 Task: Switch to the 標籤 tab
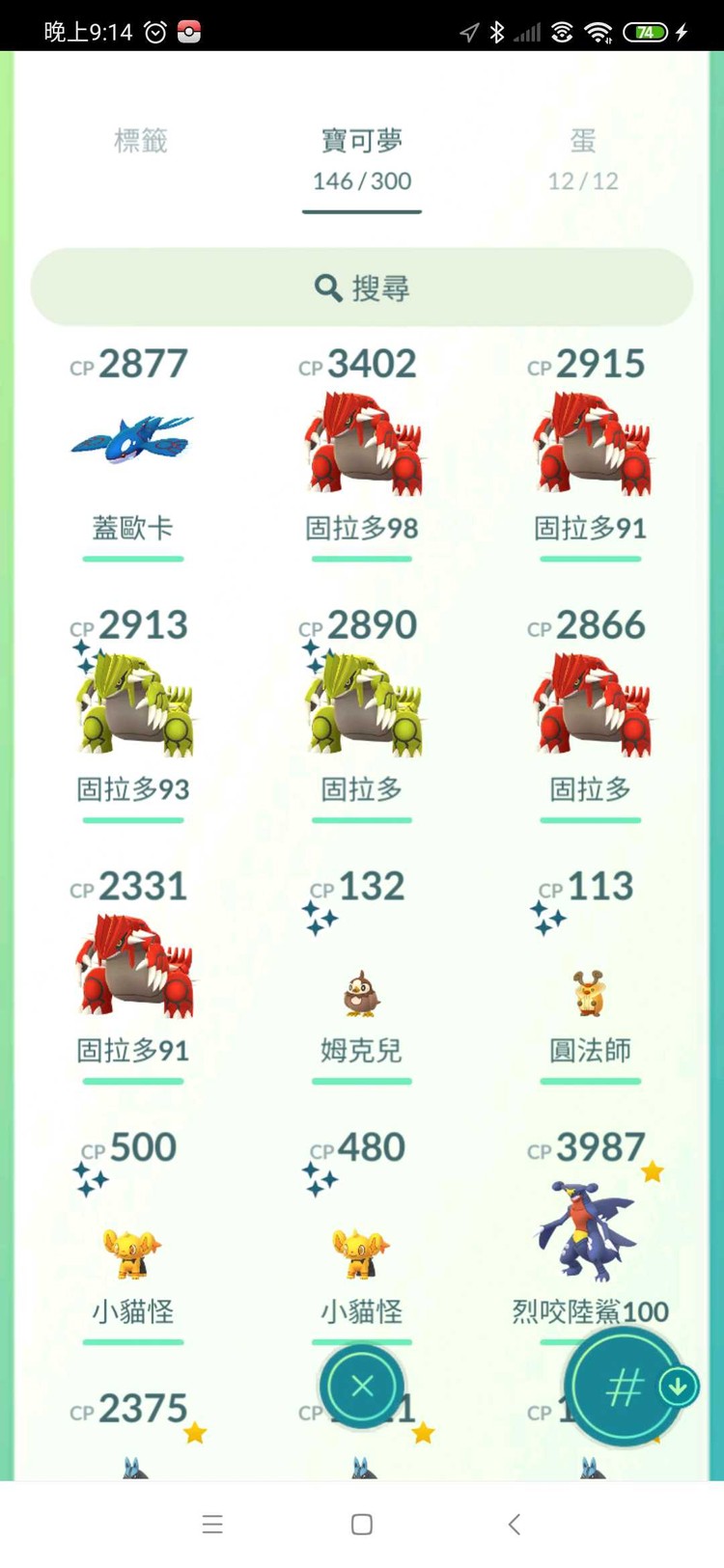(x=141, y=142)
